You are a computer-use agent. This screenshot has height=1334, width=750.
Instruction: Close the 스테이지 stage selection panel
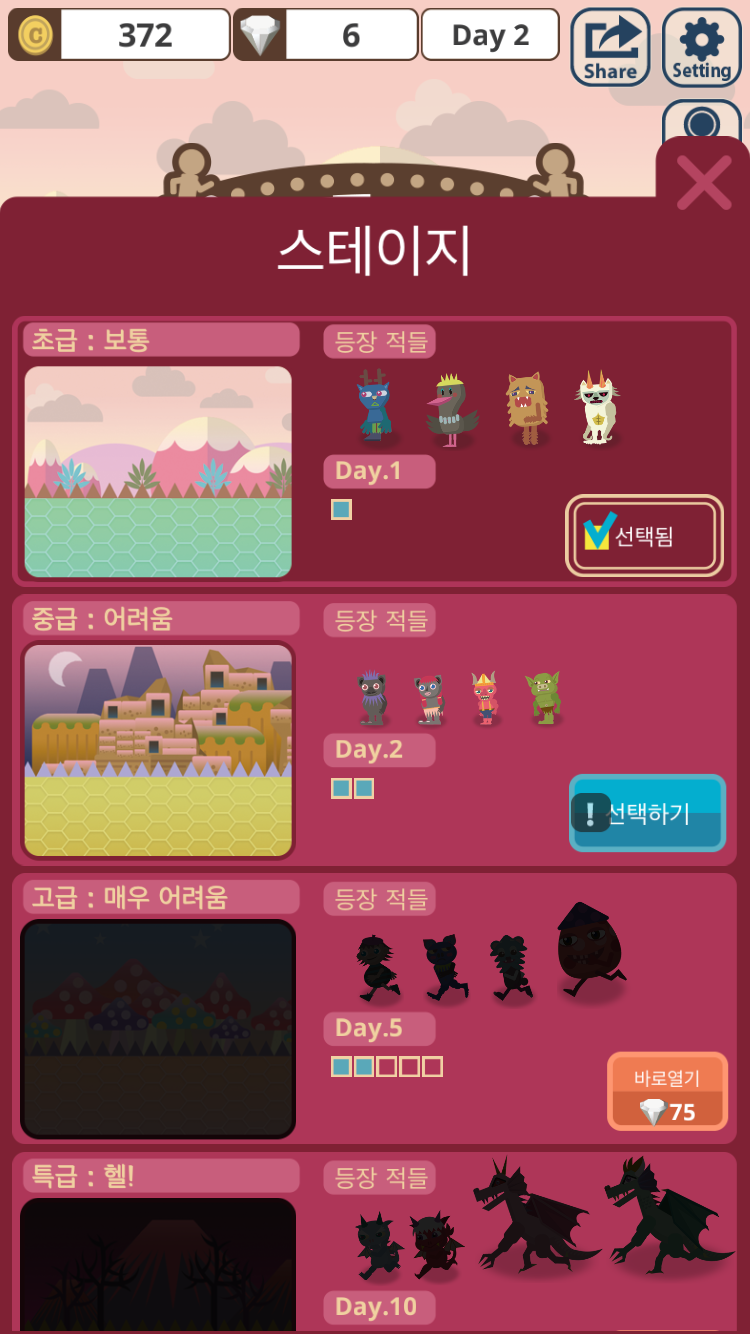[704, 183]
